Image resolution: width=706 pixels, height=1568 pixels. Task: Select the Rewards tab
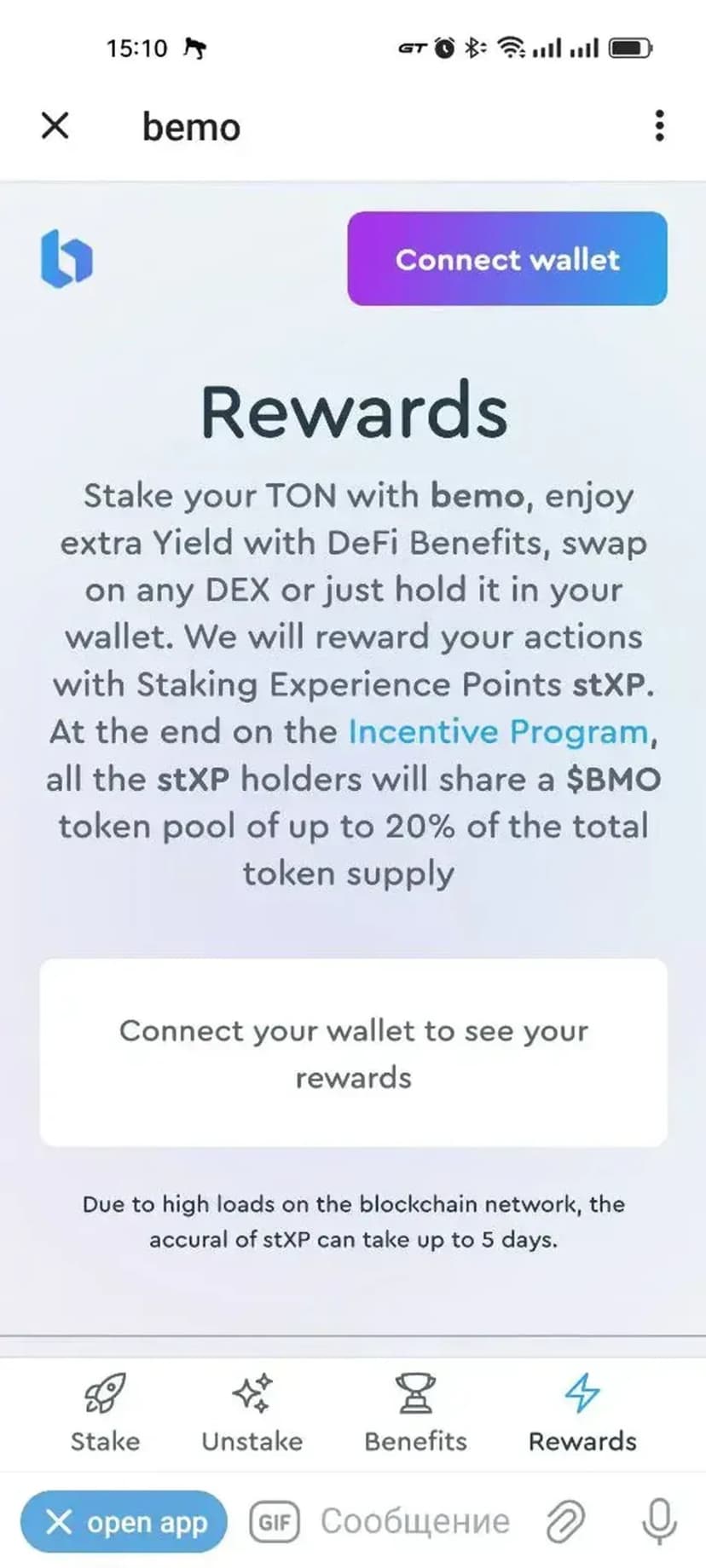pos(582,1413)
